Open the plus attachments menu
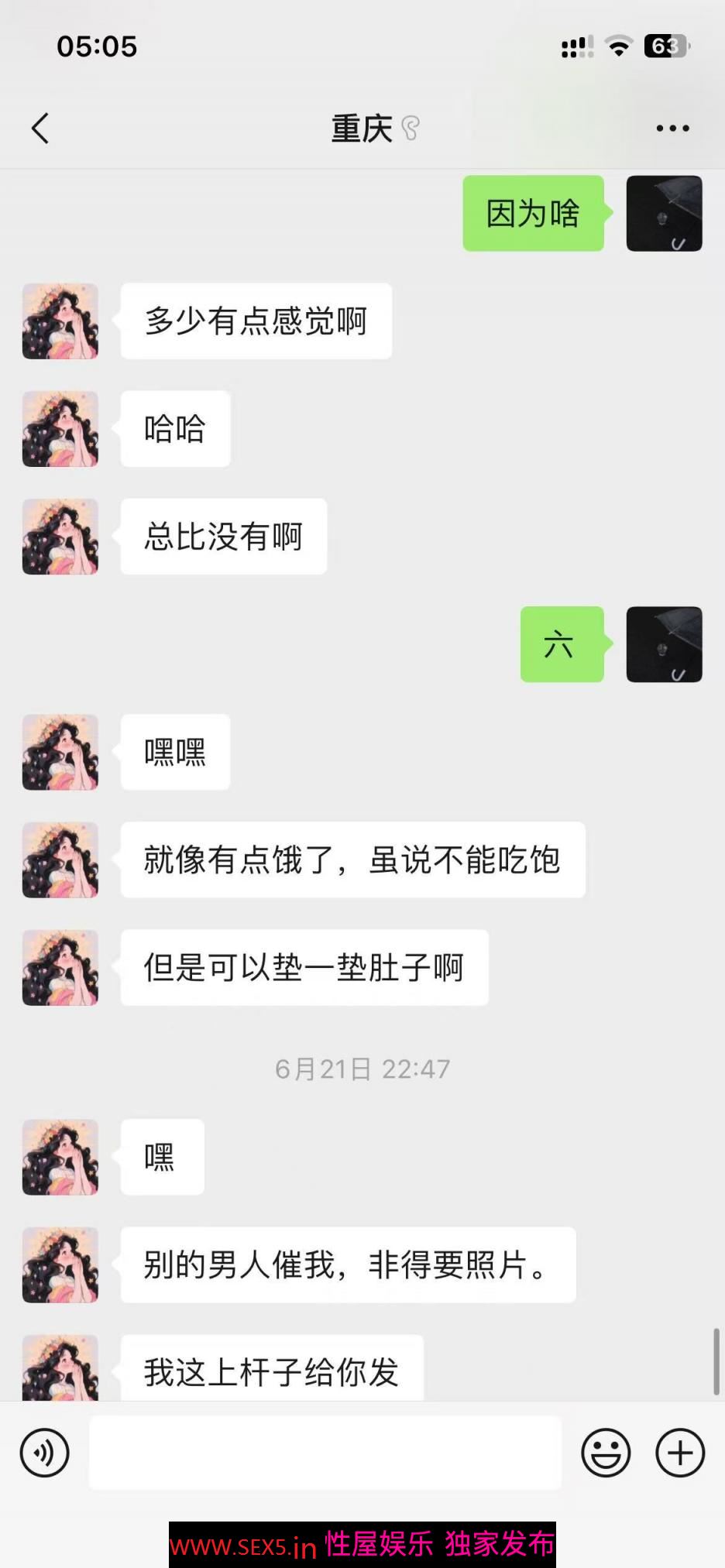This screenshot has height=1568, width=725. 679,1453
